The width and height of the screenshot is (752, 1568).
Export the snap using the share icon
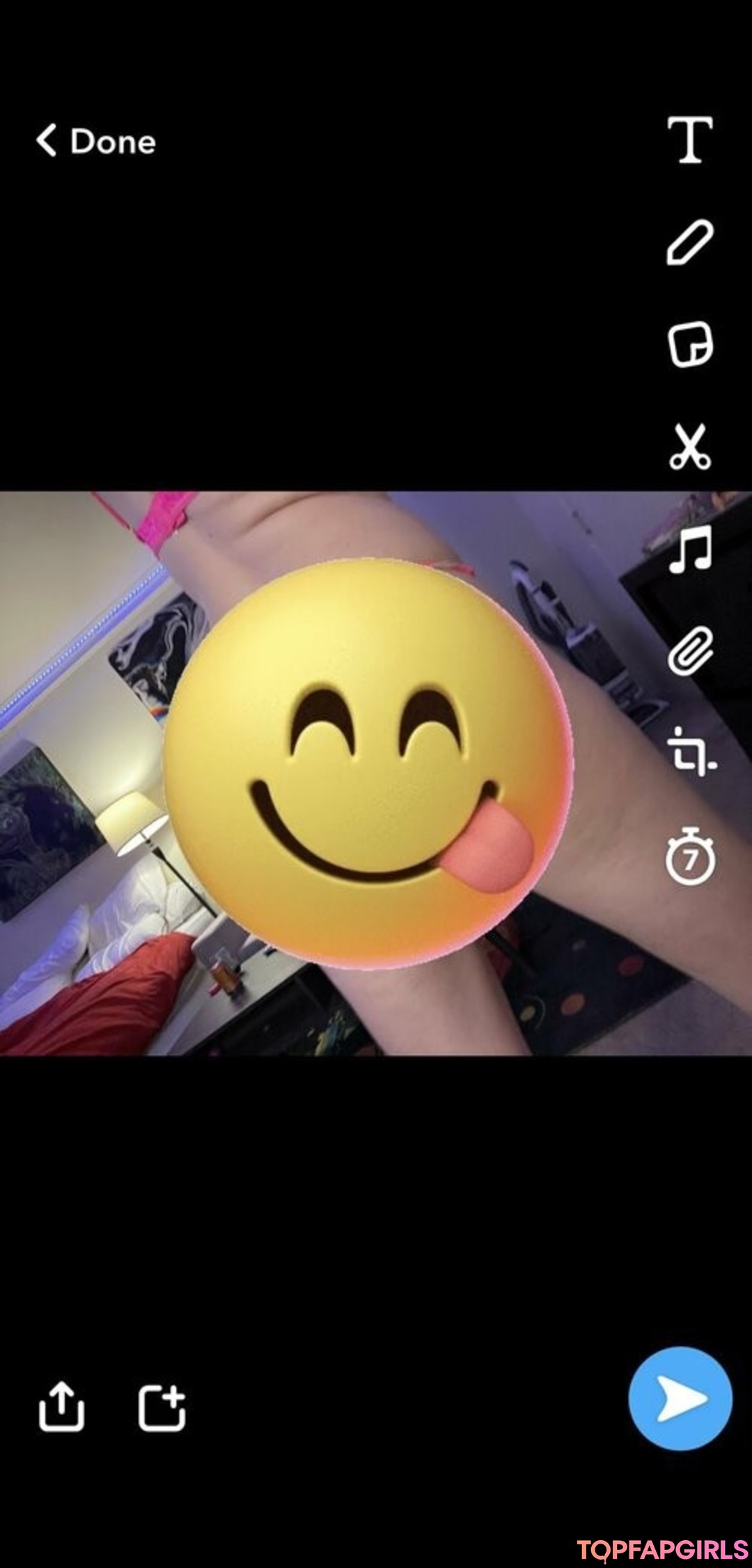pyautogui.click(x=61, y=1406)
